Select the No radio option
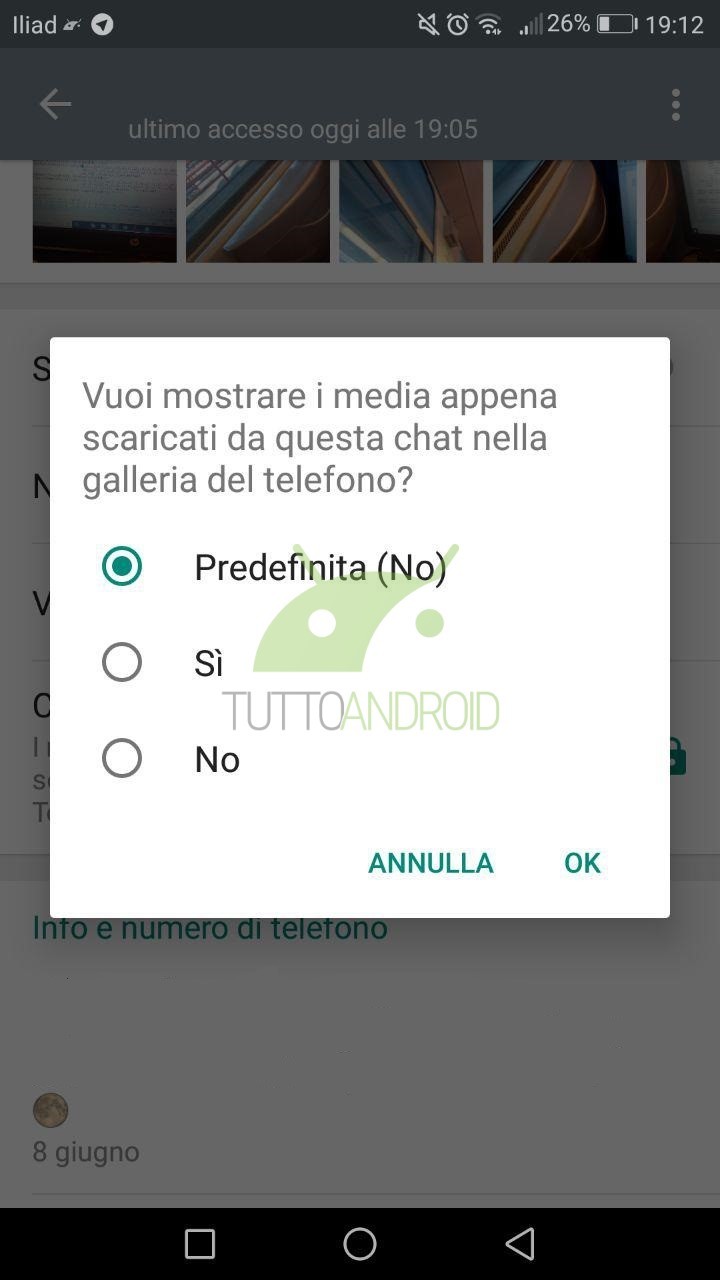Screen dimensions: 720x1280 tap(122, 758)
